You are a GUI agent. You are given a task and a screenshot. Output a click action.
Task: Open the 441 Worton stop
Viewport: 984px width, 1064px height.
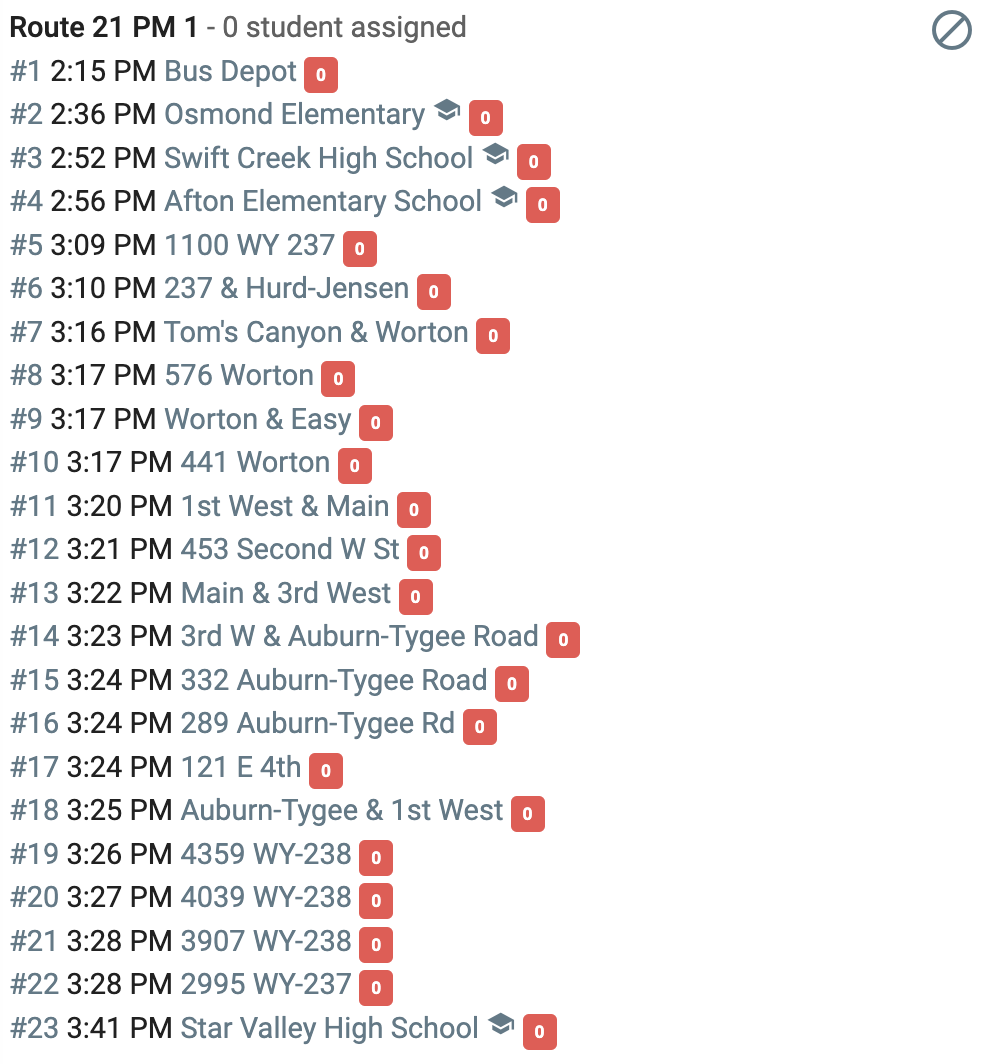point(255,462)
